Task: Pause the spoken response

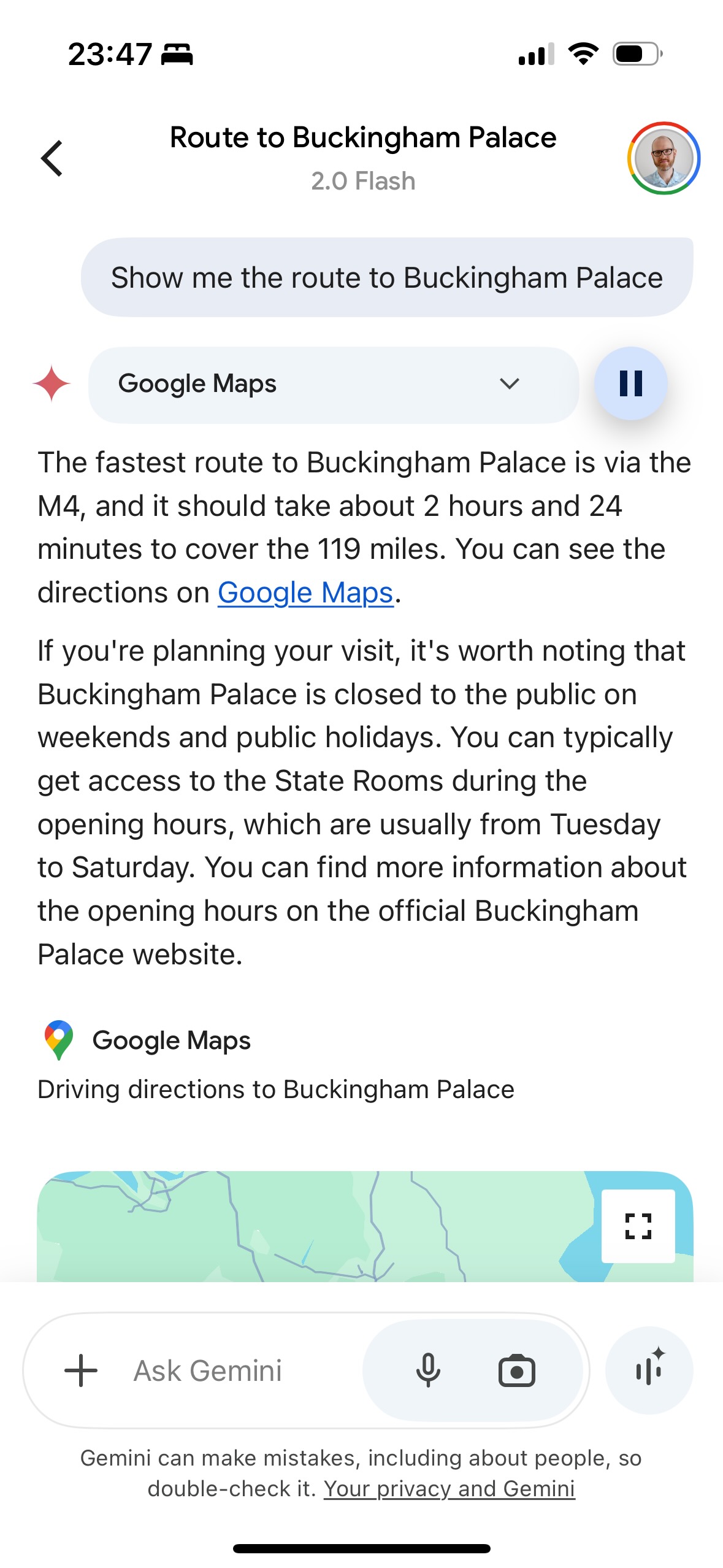Action: point(630,384)
